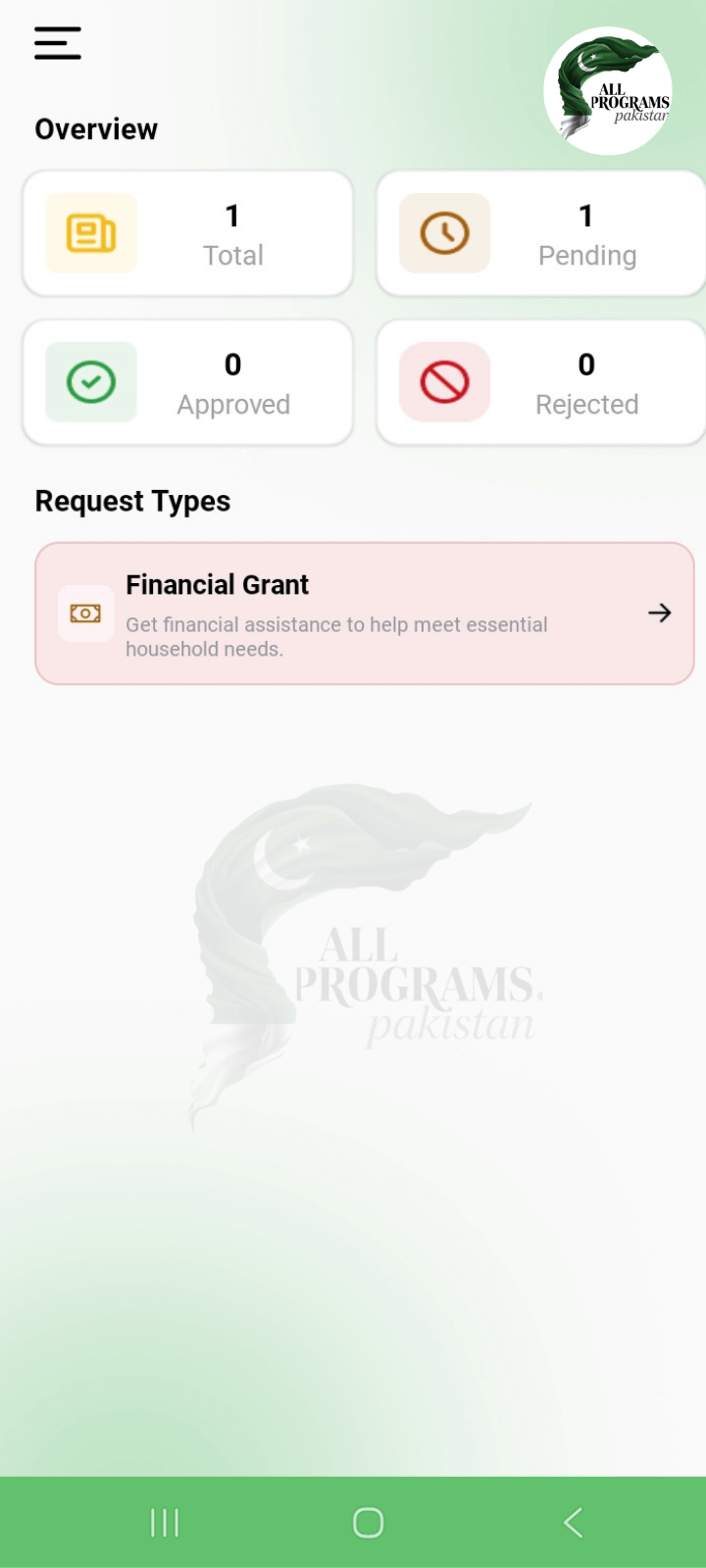Tap the Back button in navigation bar
Screen dimensions: 706x1568
[573, 1522]
